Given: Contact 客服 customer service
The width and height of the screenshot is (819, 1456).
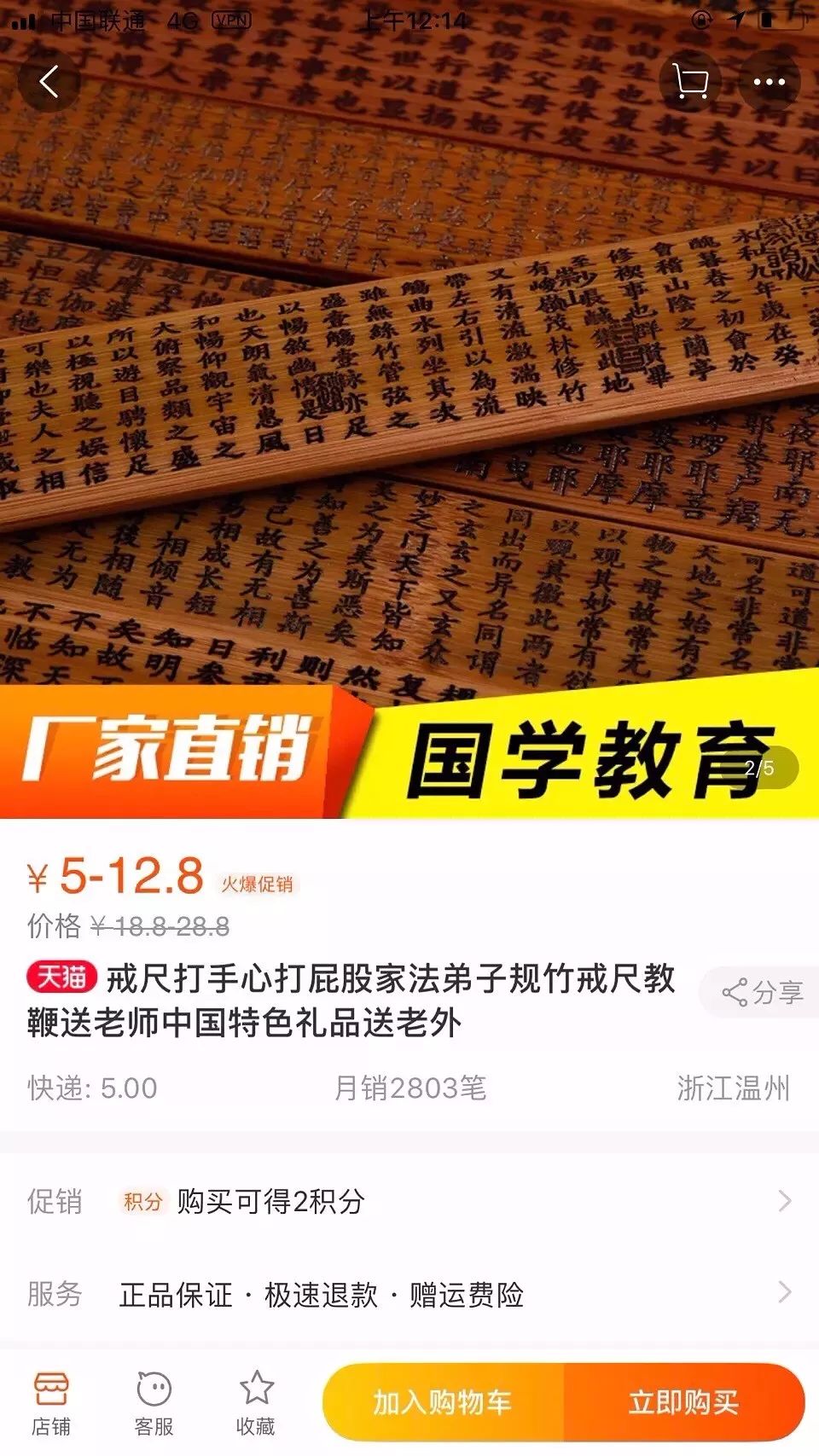Looking at the screenshot, I should (154, 1403).
